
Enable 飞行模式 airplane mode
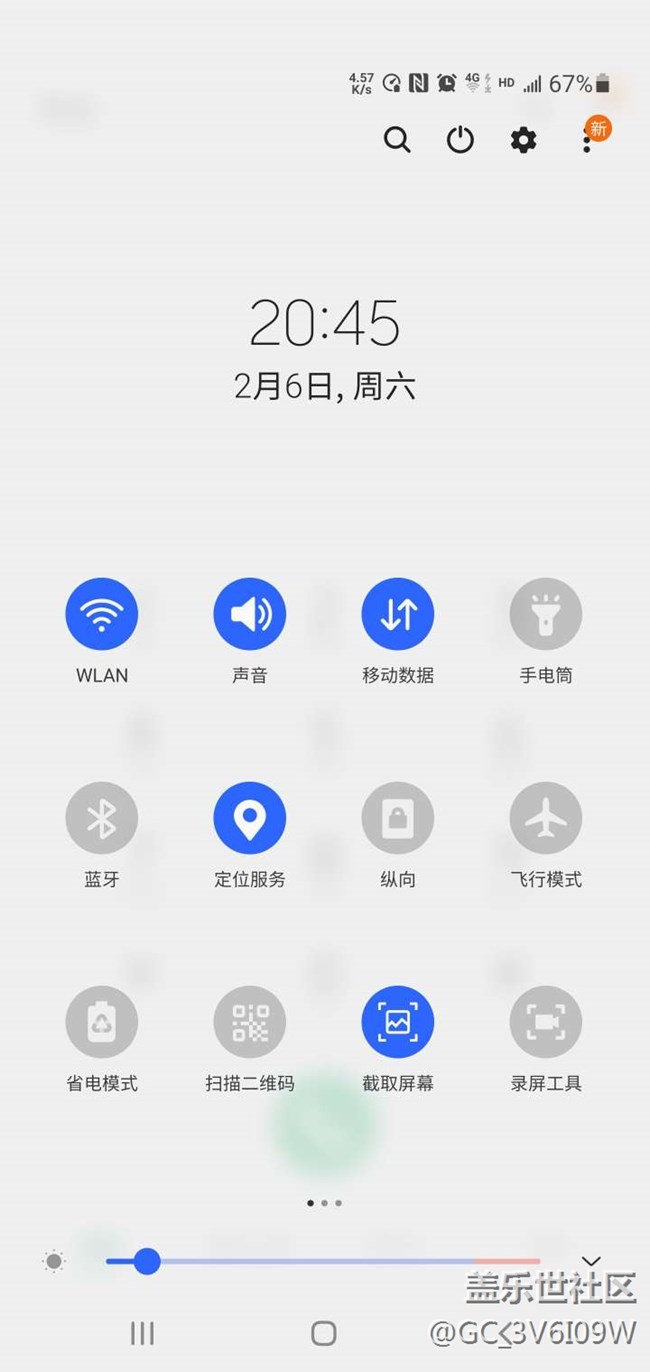click(546, 818)
